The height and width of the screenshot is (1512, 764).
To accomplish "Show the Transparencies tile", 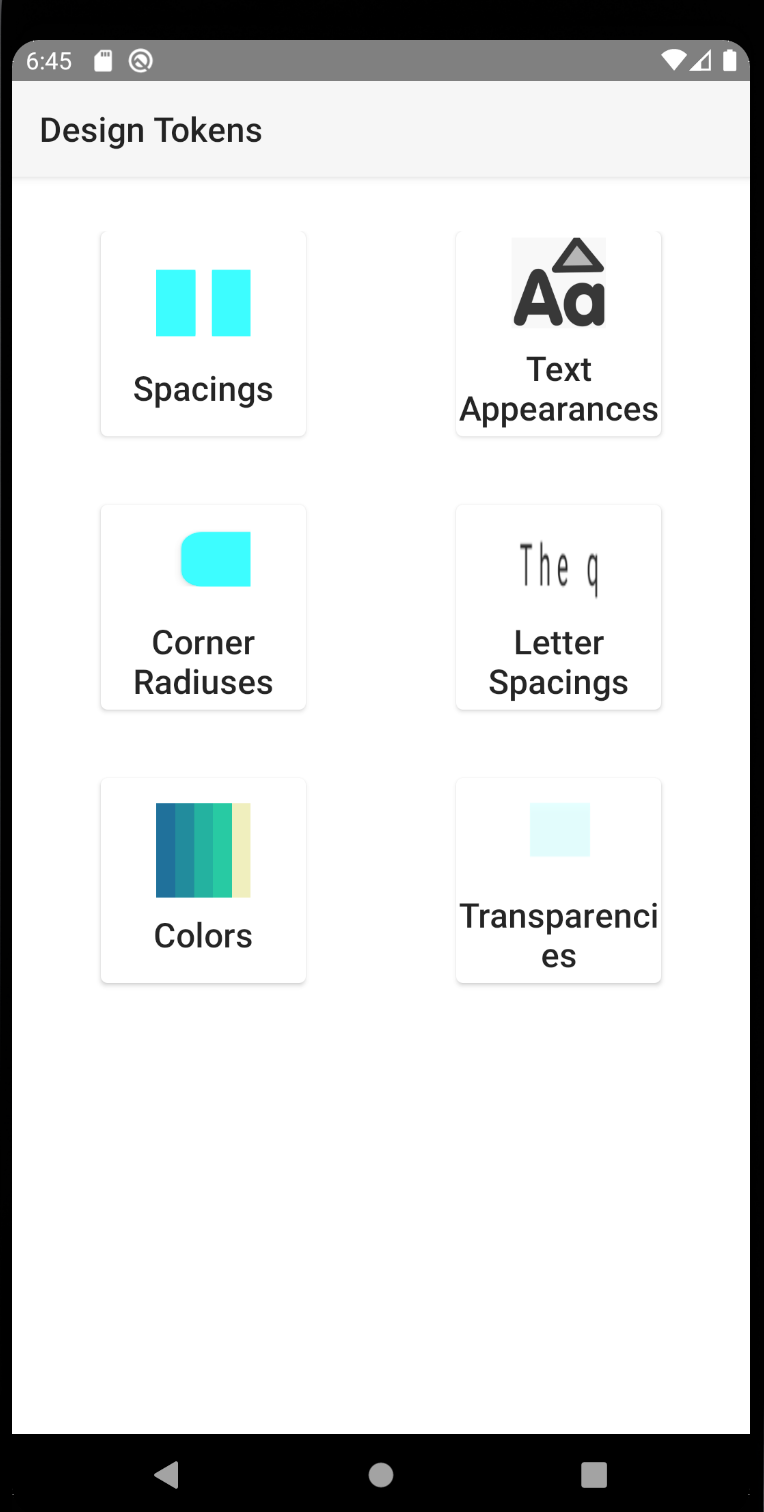I will 558,880.
